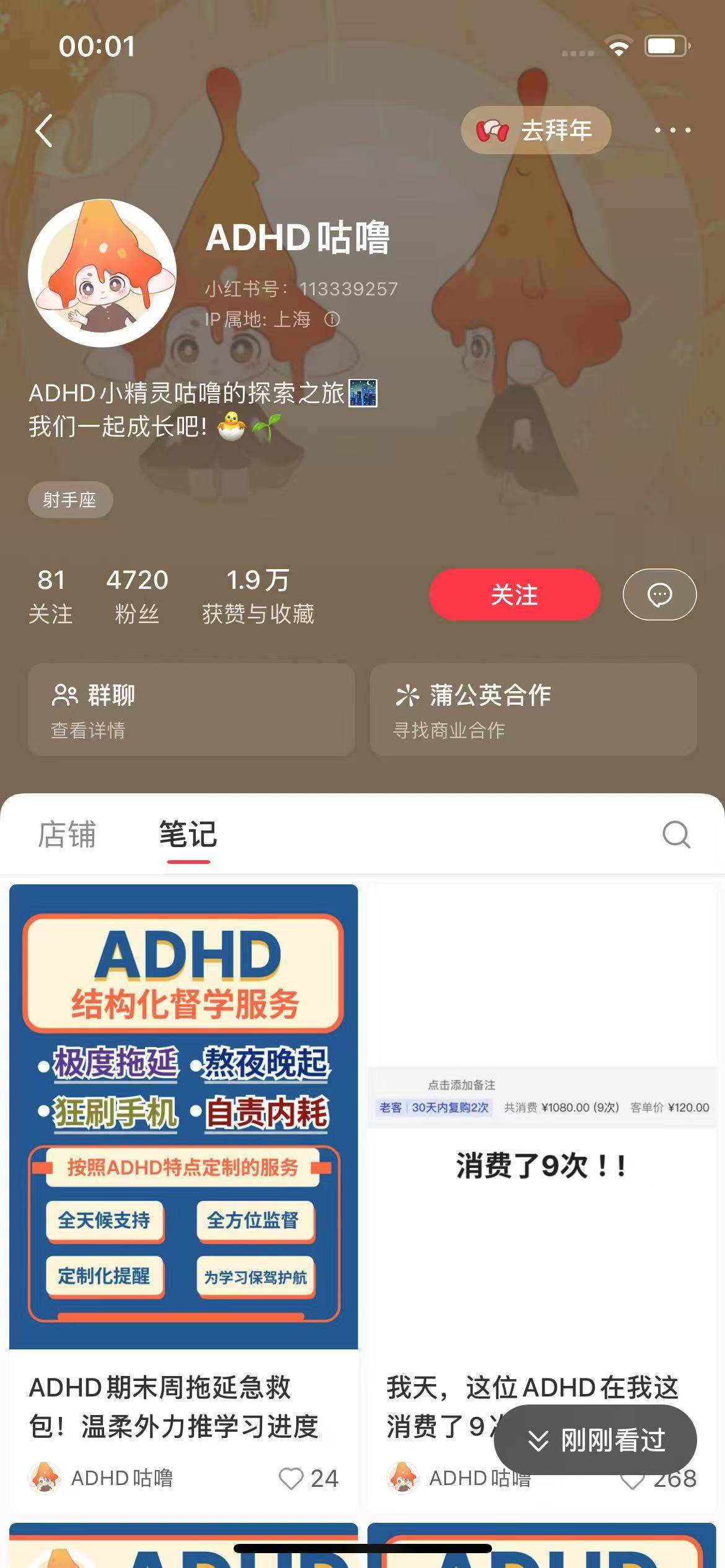Switch to the 店铺 tab

67,834
